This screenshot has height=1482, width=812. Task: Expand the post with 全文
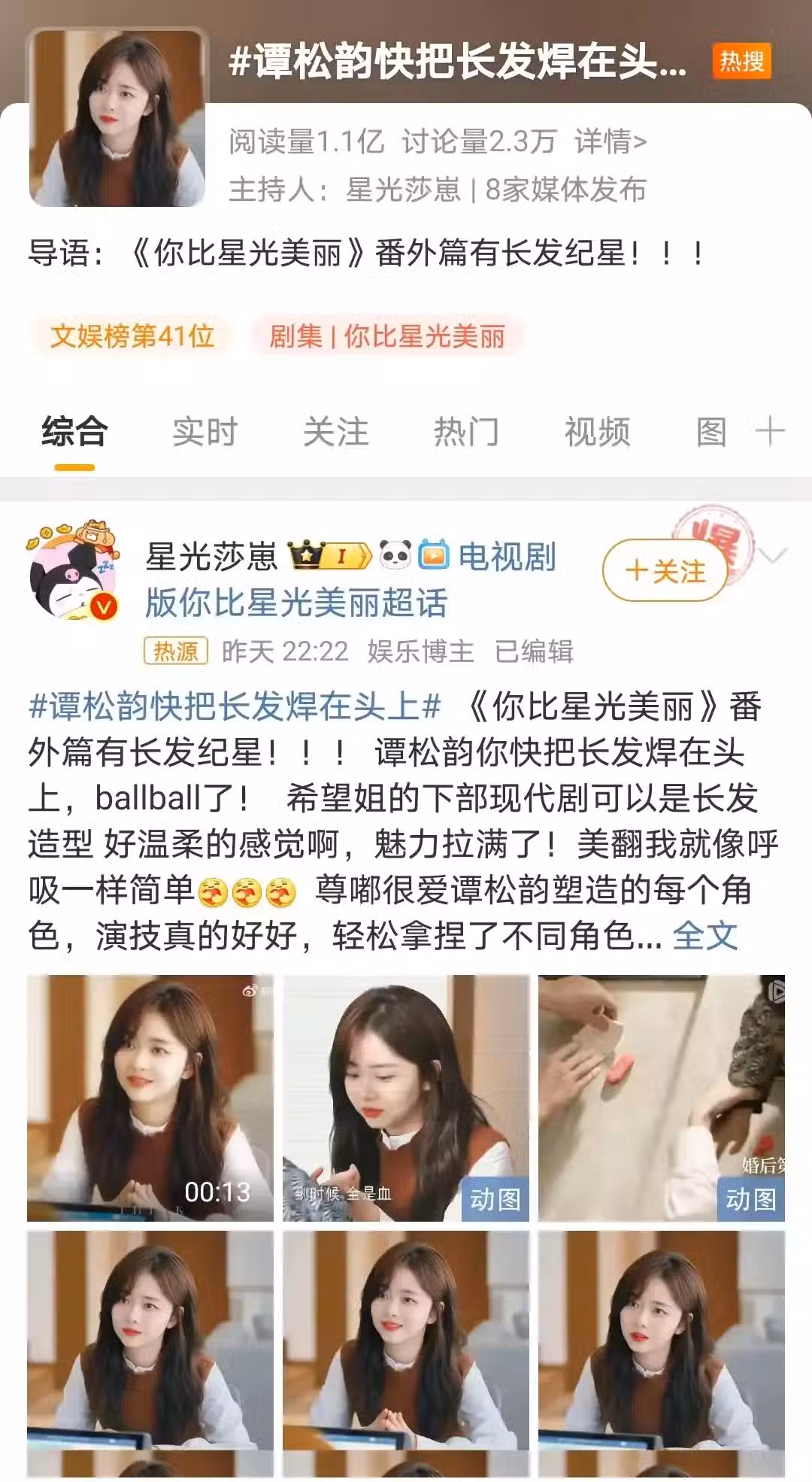click(704, 936)
